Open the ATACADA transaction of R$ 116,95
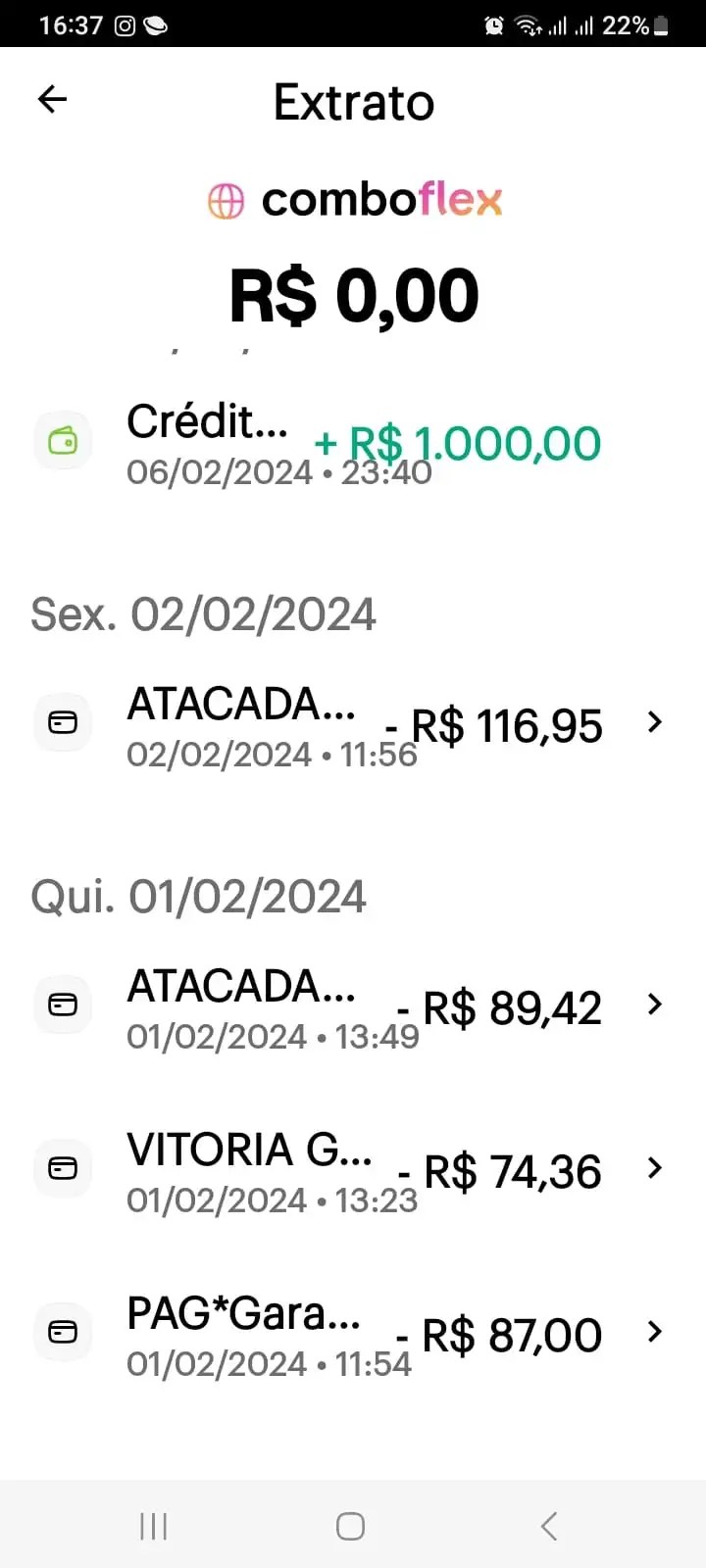 click(353, 725)
